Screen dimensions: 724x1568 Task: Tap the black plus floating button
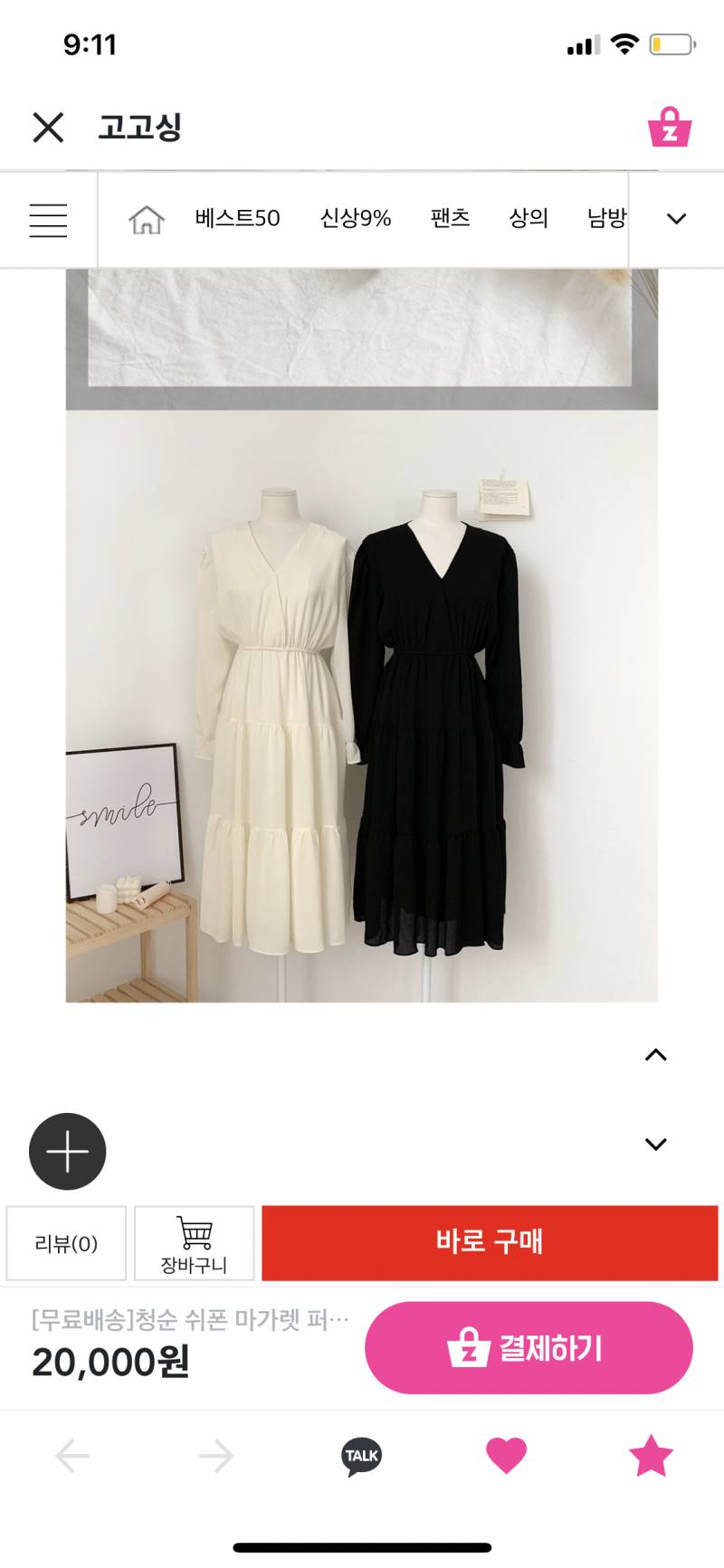point(68,1152)
